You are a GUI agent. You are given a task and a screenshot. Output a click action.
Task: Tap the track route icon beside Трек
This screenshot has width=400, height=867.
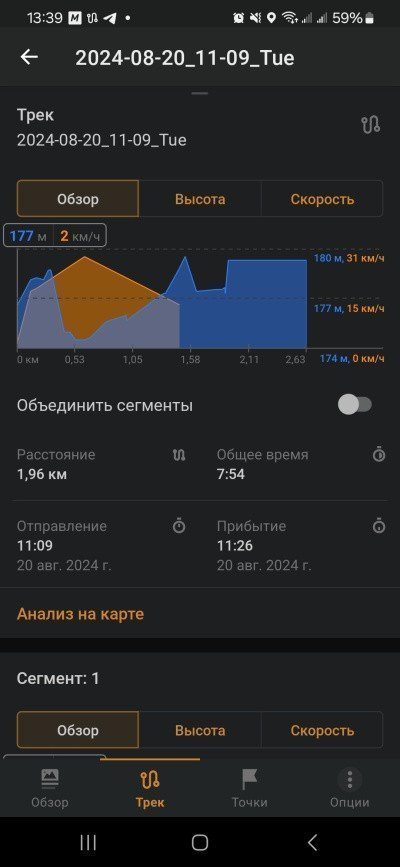point(370,125)
